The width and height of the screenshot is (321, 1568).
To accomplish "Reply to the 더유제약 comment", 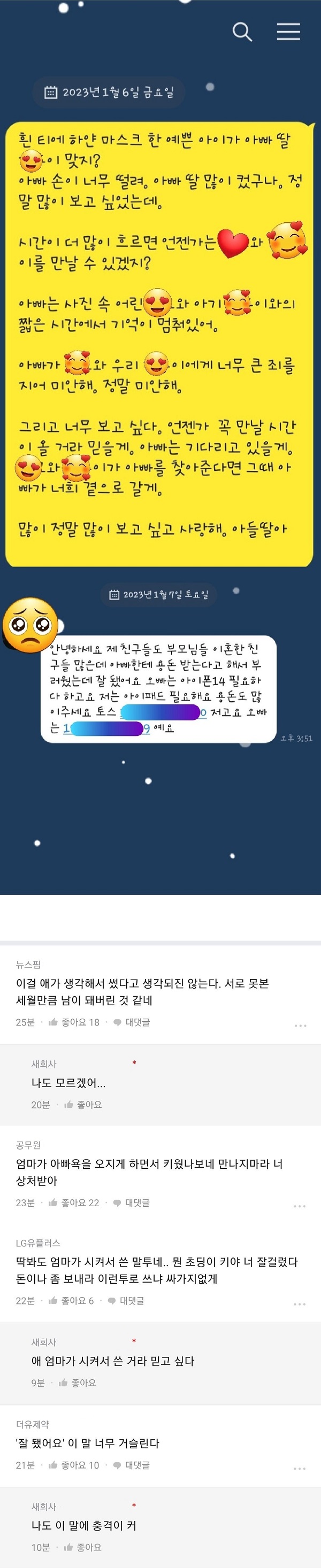I will click(132, 1464).
